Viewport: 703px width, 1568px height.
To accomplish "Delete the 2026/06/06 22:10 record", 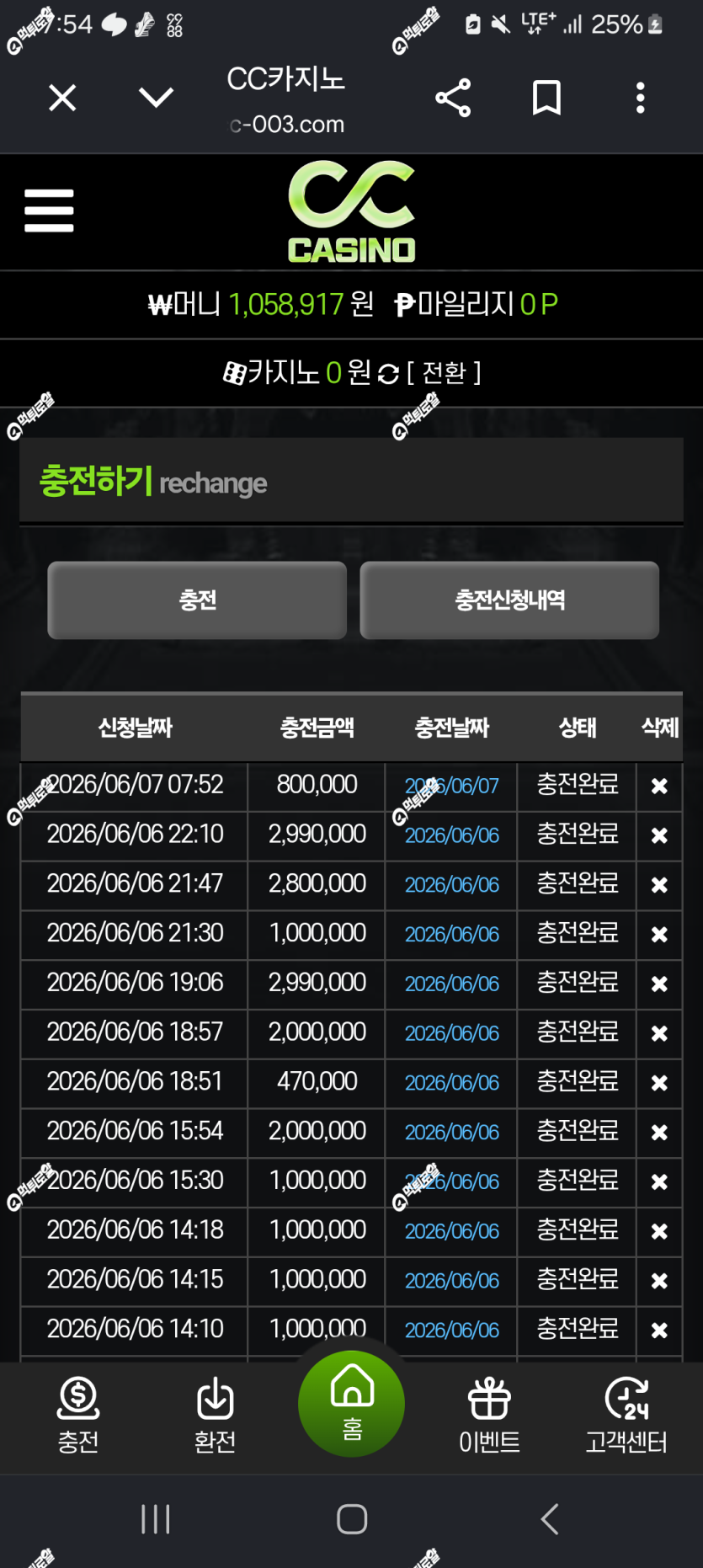I will point(659,835).
